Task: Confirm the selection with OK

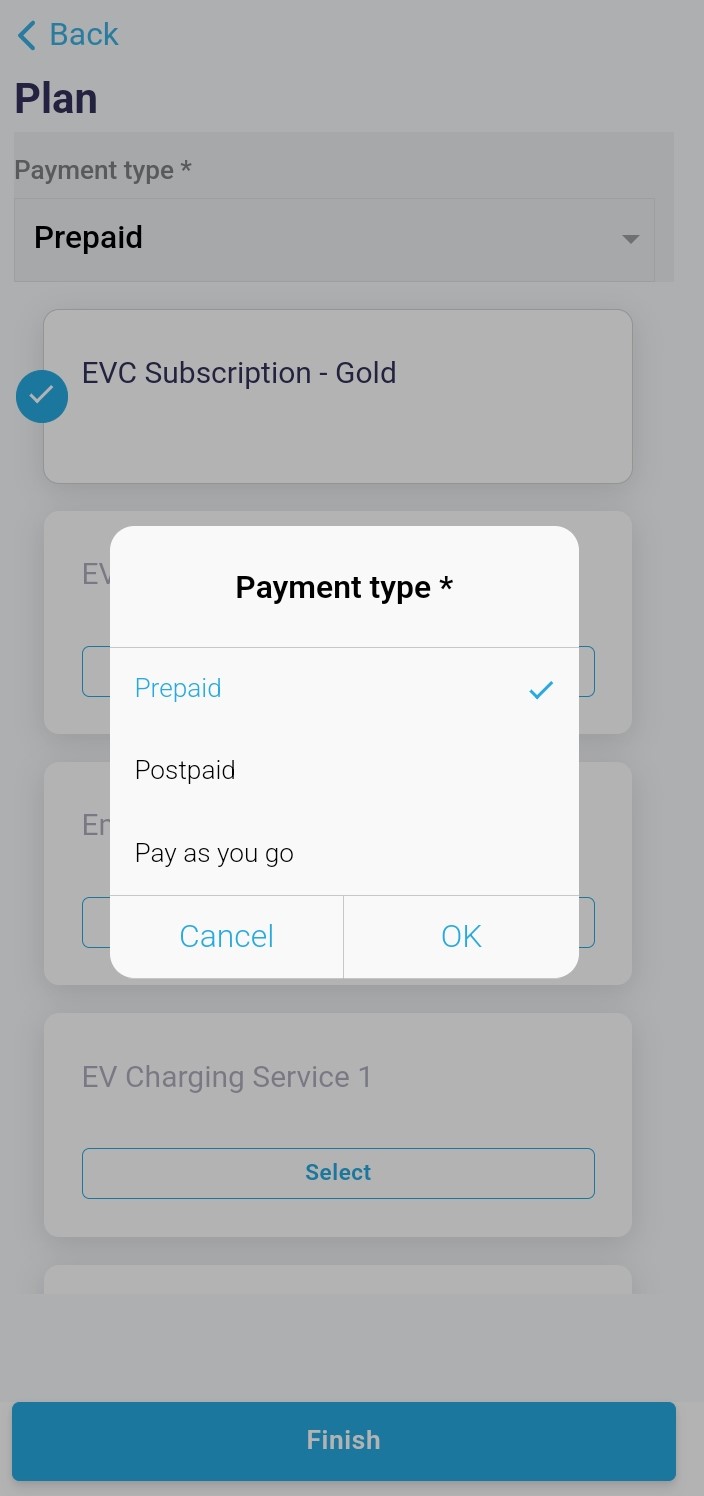Action: point(461,936)
